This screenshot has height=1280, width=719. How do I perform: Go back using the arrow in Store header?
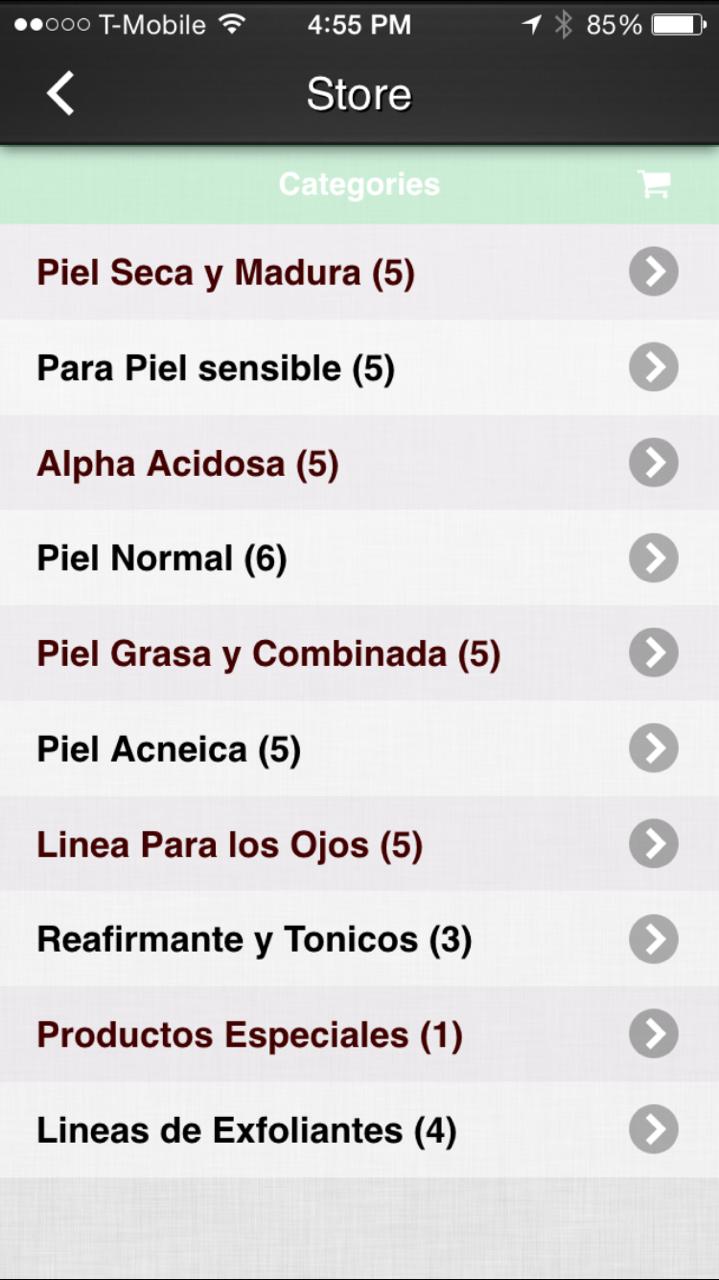[60, 94]
